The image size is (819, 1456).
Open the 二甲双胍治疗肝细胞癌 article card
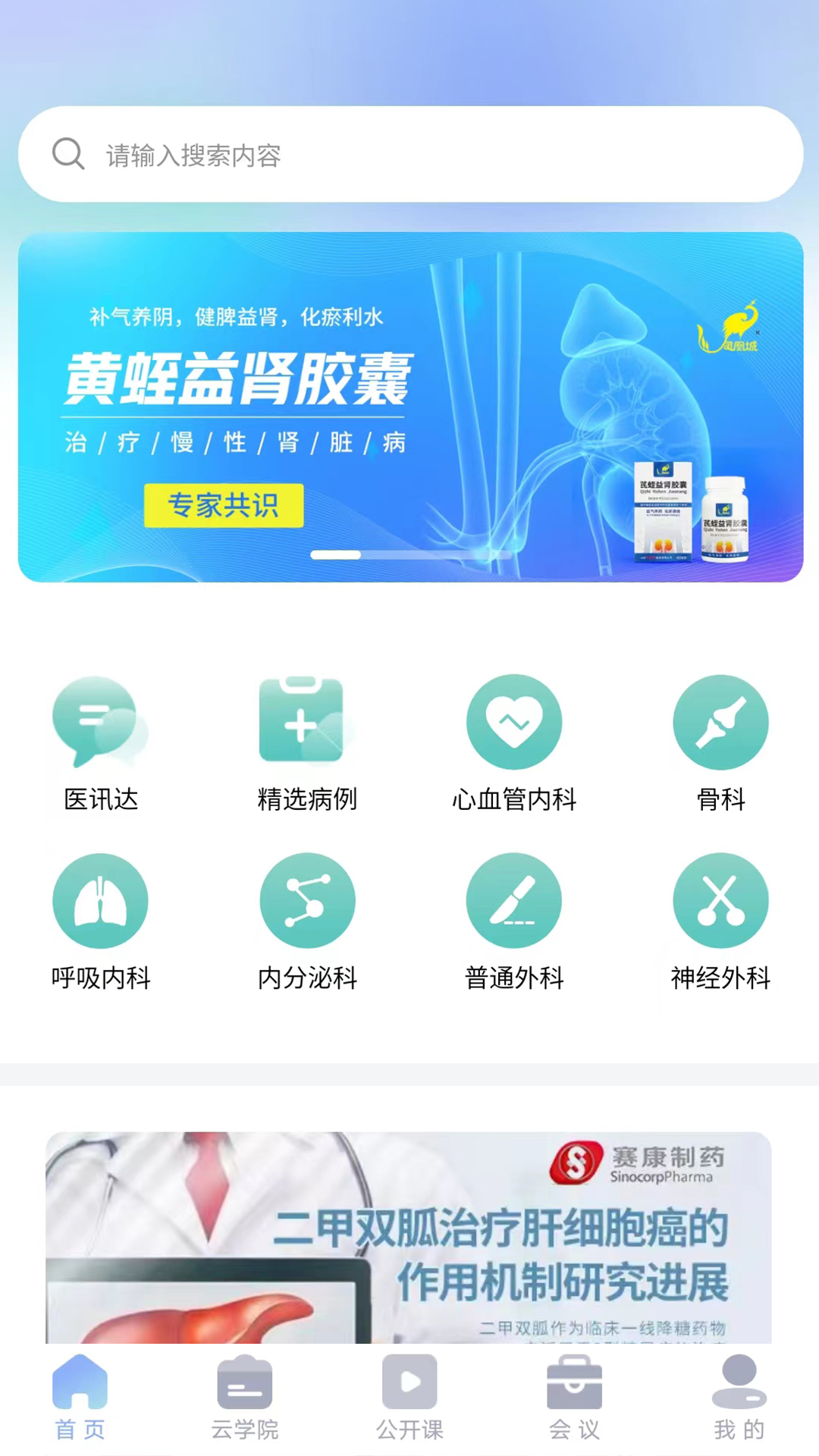coord(409,1238)
